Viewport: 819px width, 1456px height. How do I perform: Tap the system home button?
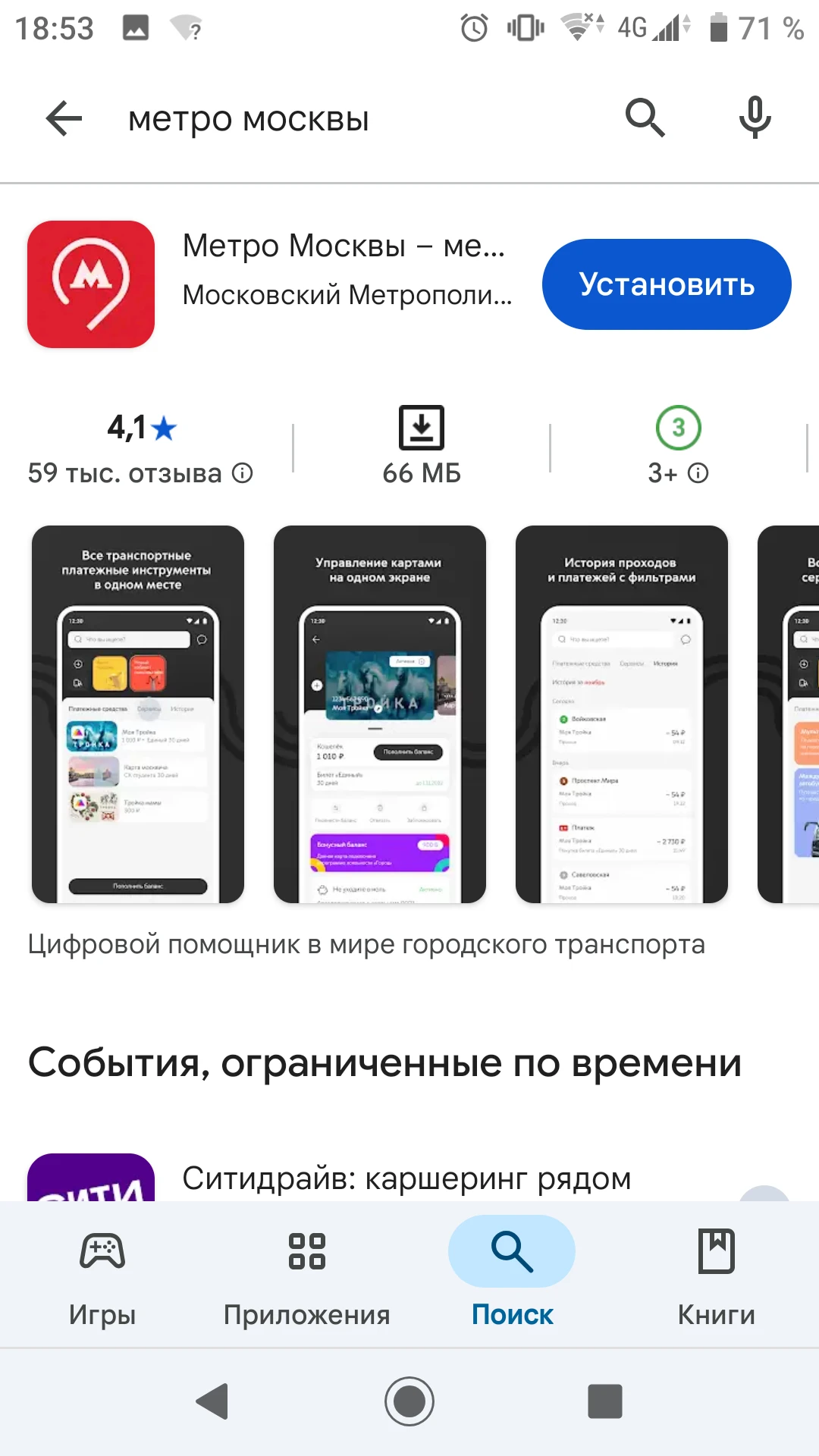(x=409, y=1401)
